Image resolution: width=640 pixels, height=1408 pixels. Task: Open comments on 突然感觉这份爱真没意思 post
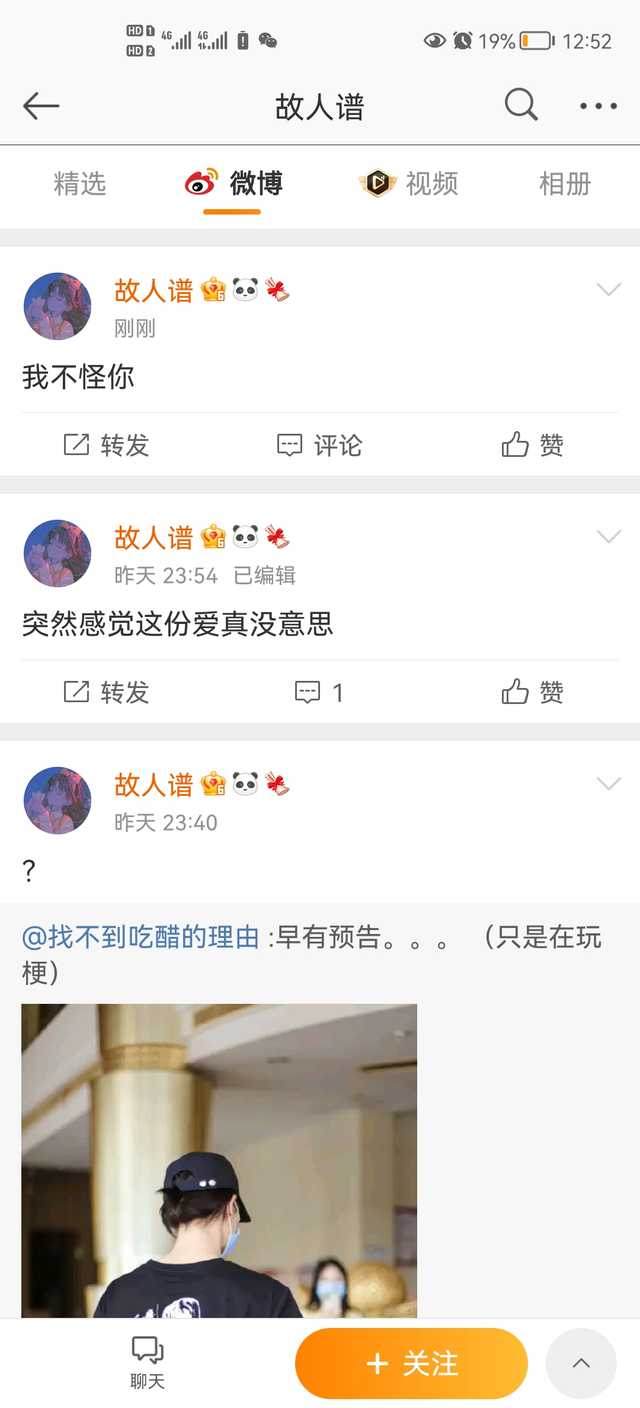pos(319,692)
